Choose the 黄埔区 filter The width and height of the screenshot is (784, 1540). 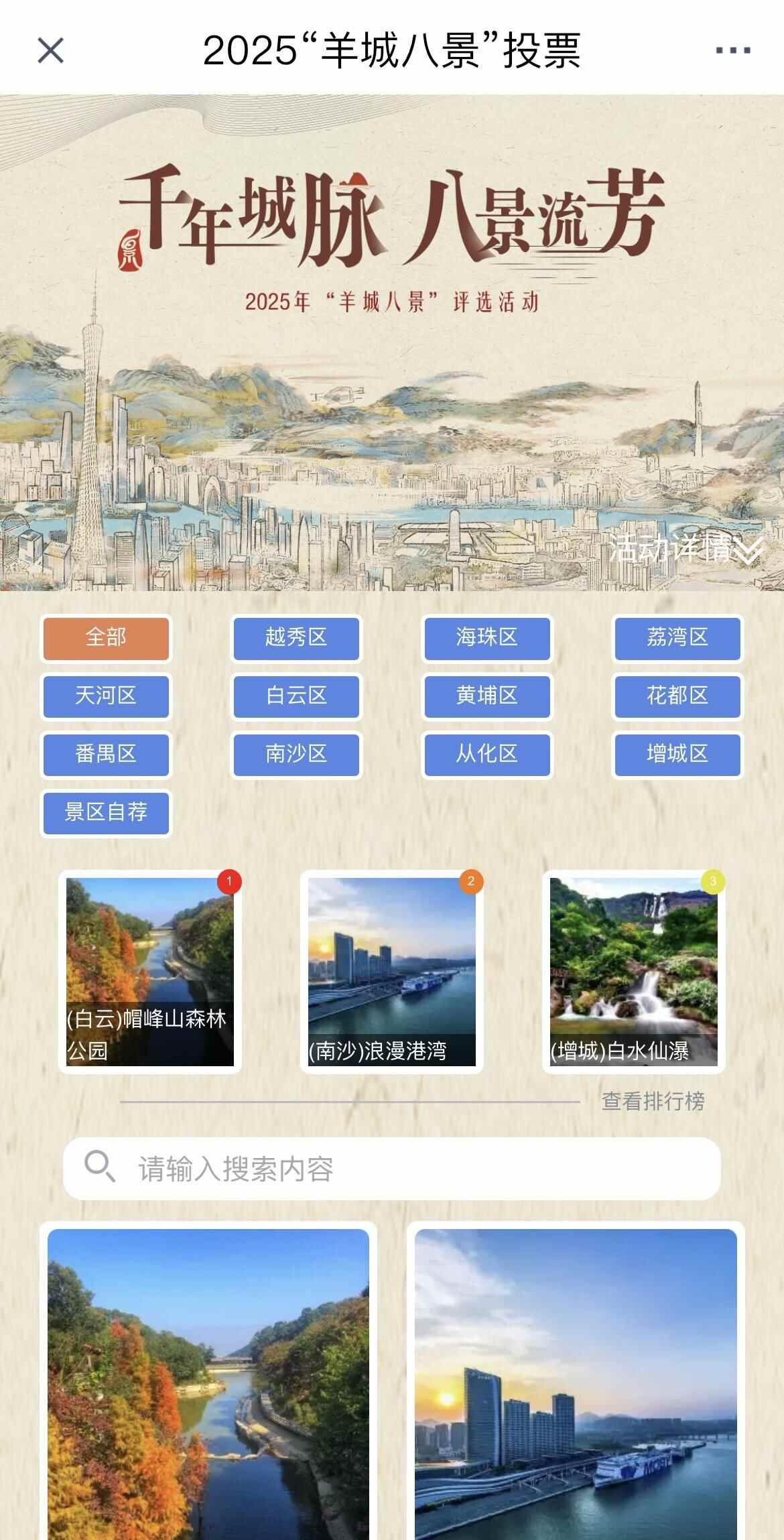pyautogui.click(x=487, y=696)
